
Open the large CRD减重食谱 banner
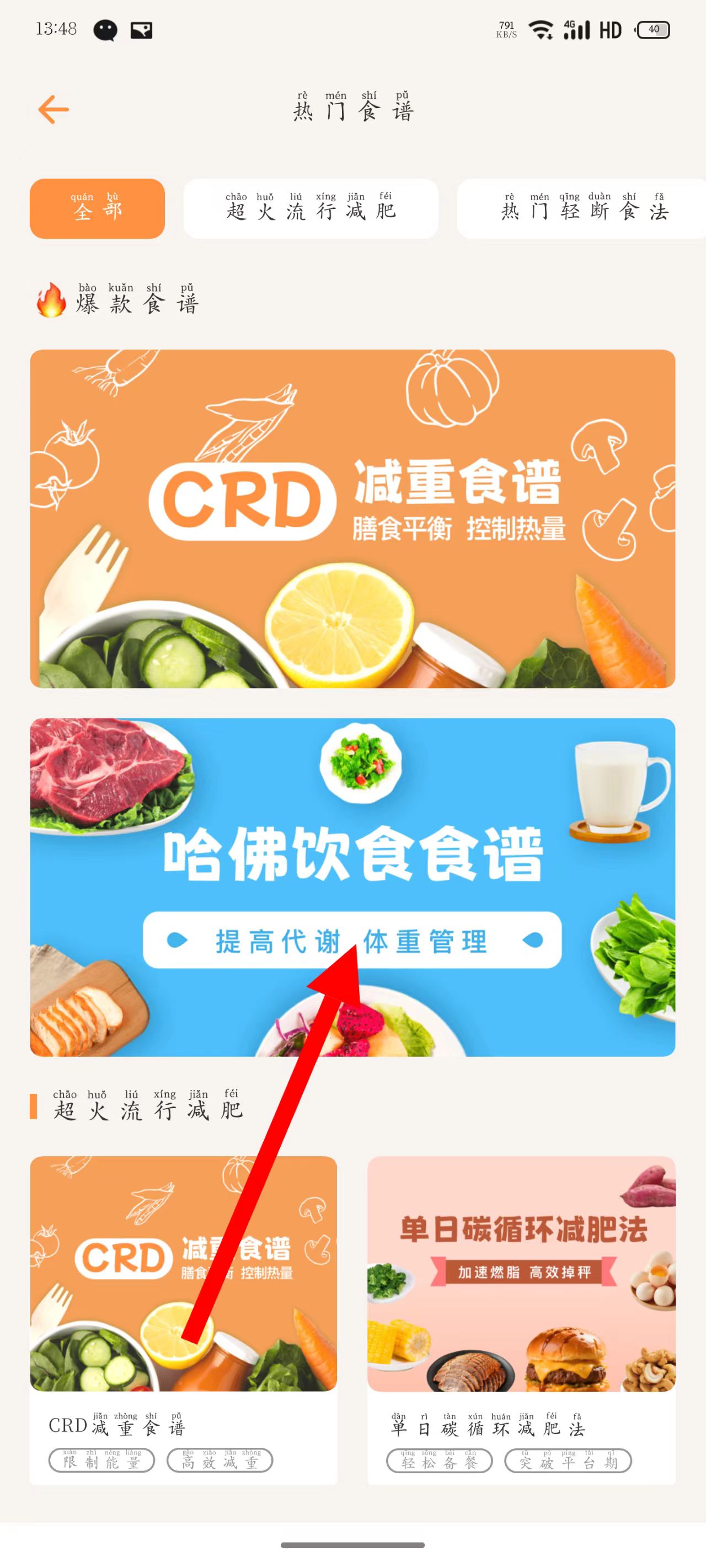point(352,519)
